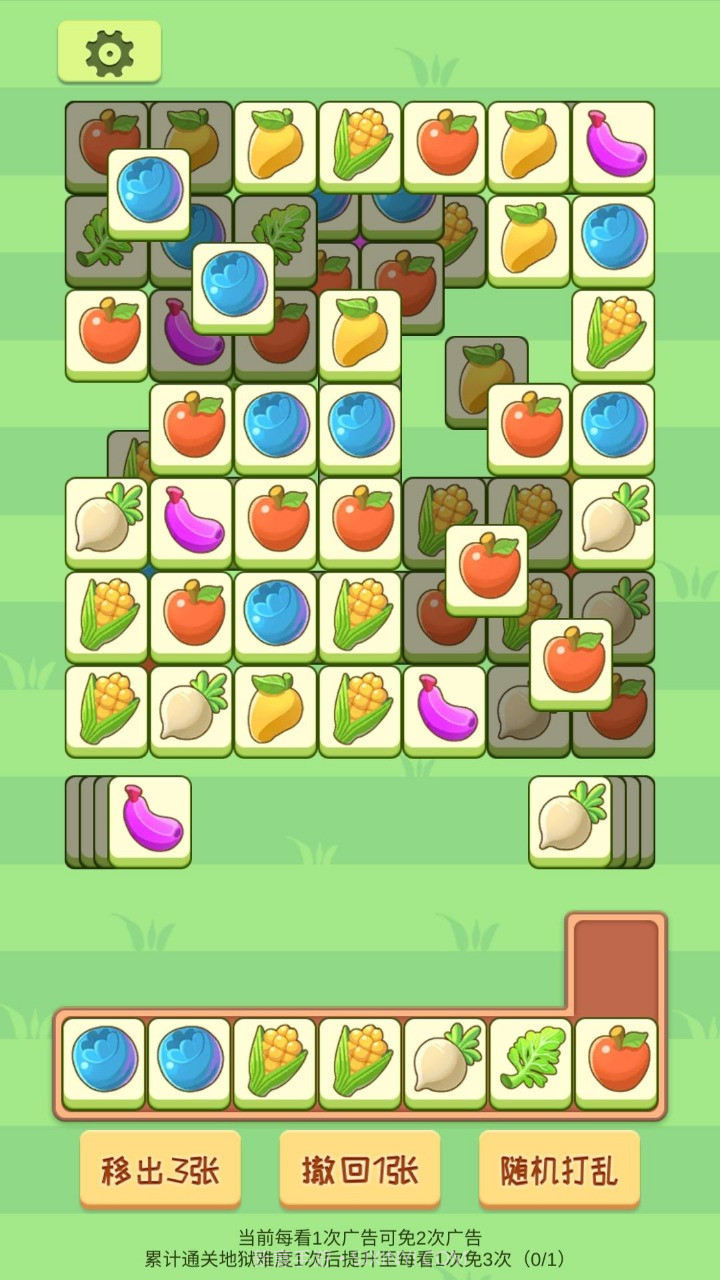Screen dimensions: 720x1280
Task: Pick the white radish tile in the bottom-right stack
Action: [571, 820]
